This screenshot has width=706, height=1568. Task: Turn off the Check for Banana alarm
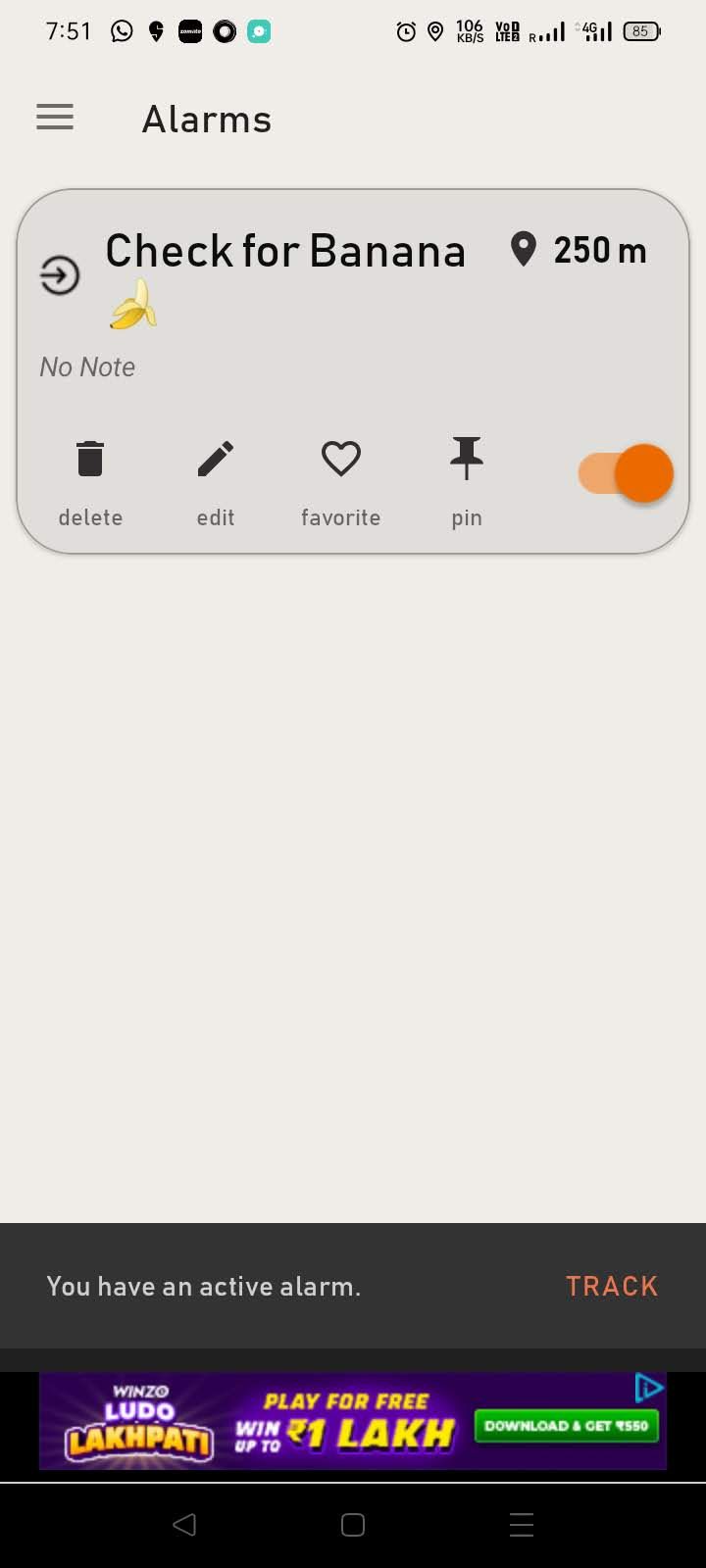628,473
